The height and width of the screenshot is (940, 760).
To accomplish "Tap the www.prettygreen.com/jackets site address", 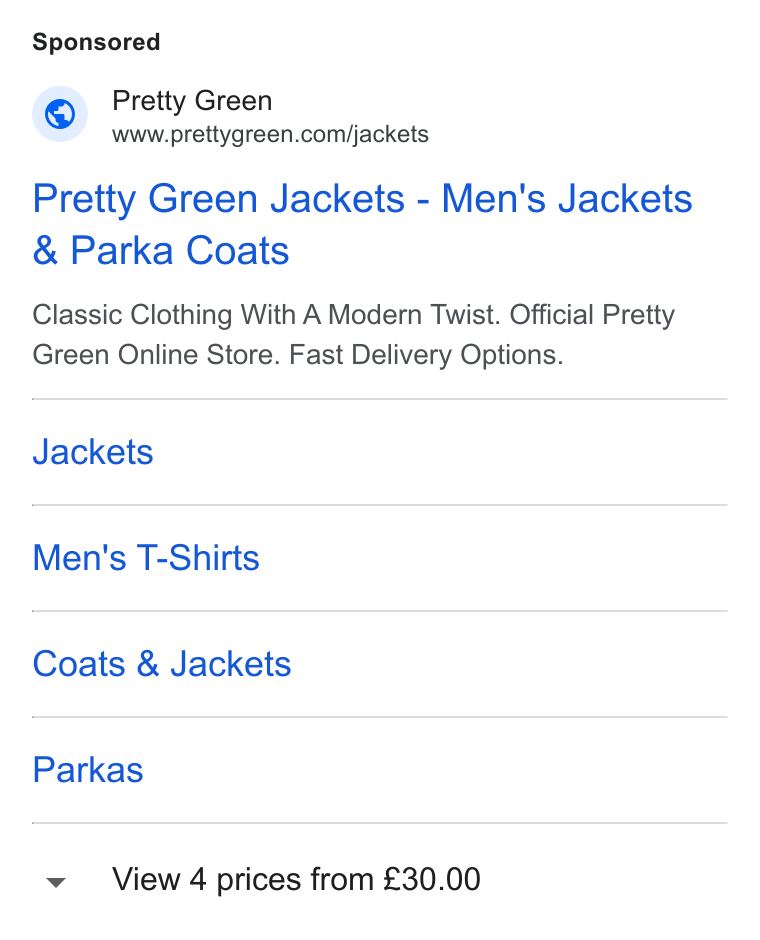I will 270,134.
